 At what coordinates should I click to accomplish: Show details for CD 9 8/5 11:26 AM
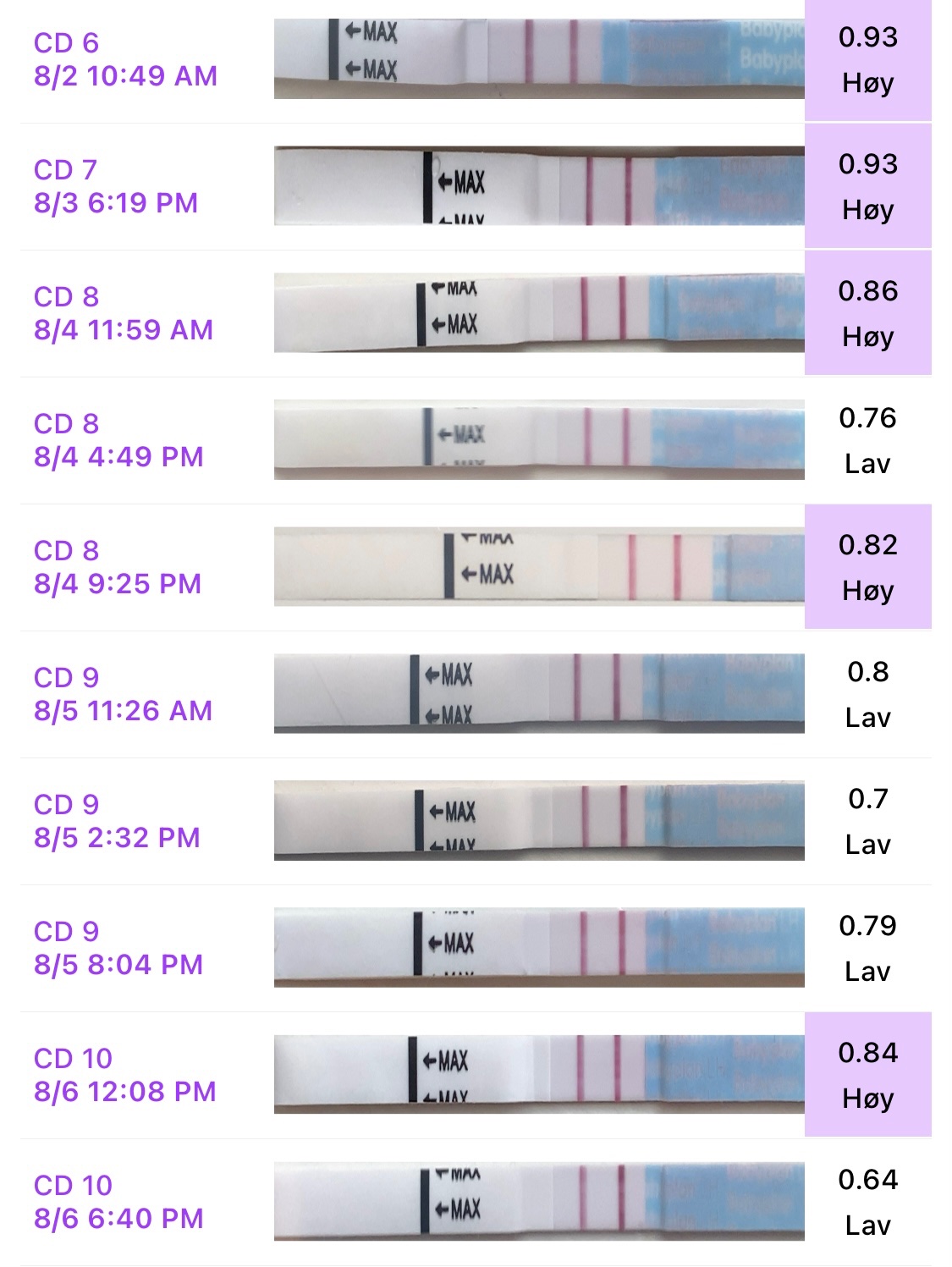(x=123, y=694)
